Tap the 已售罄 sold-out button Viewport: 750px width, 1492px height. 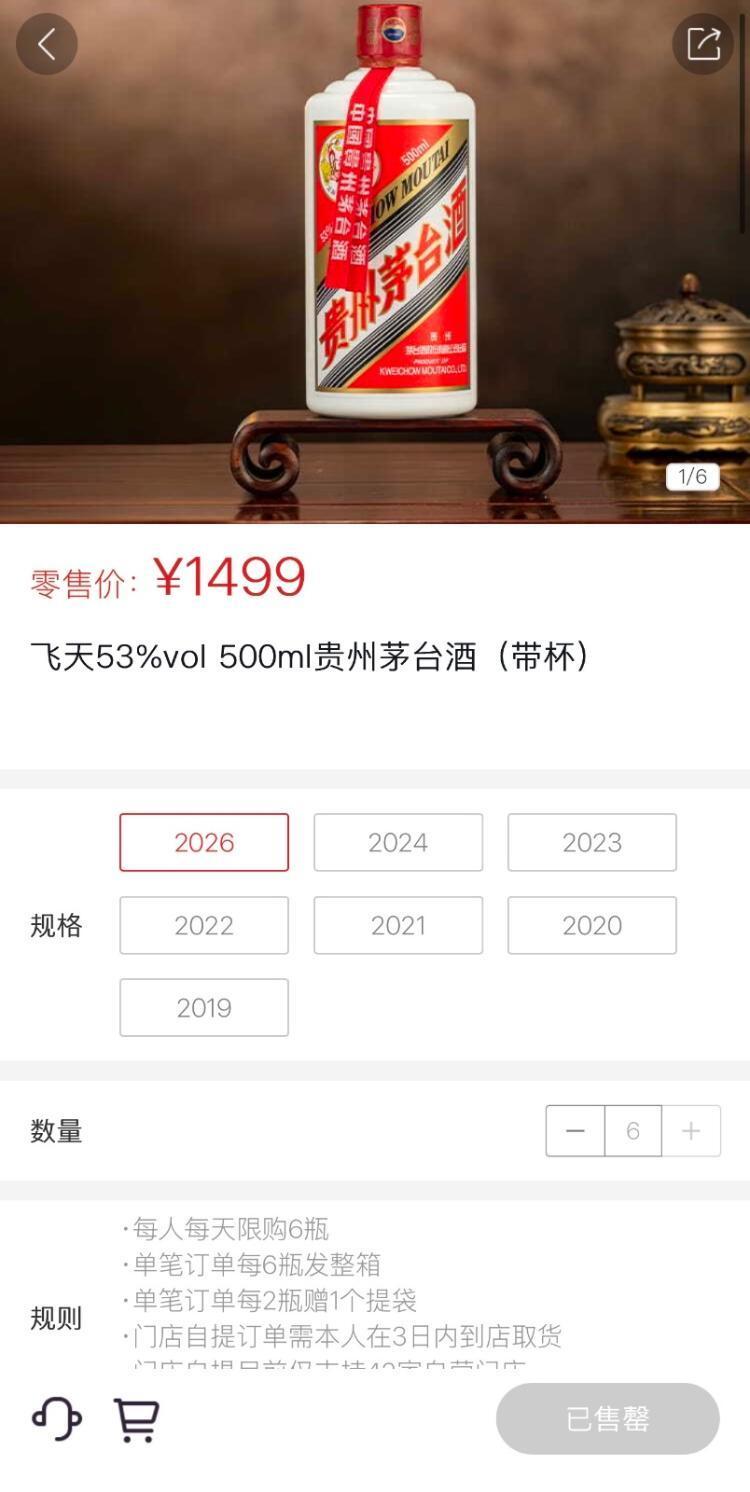tap(607, 1418)
